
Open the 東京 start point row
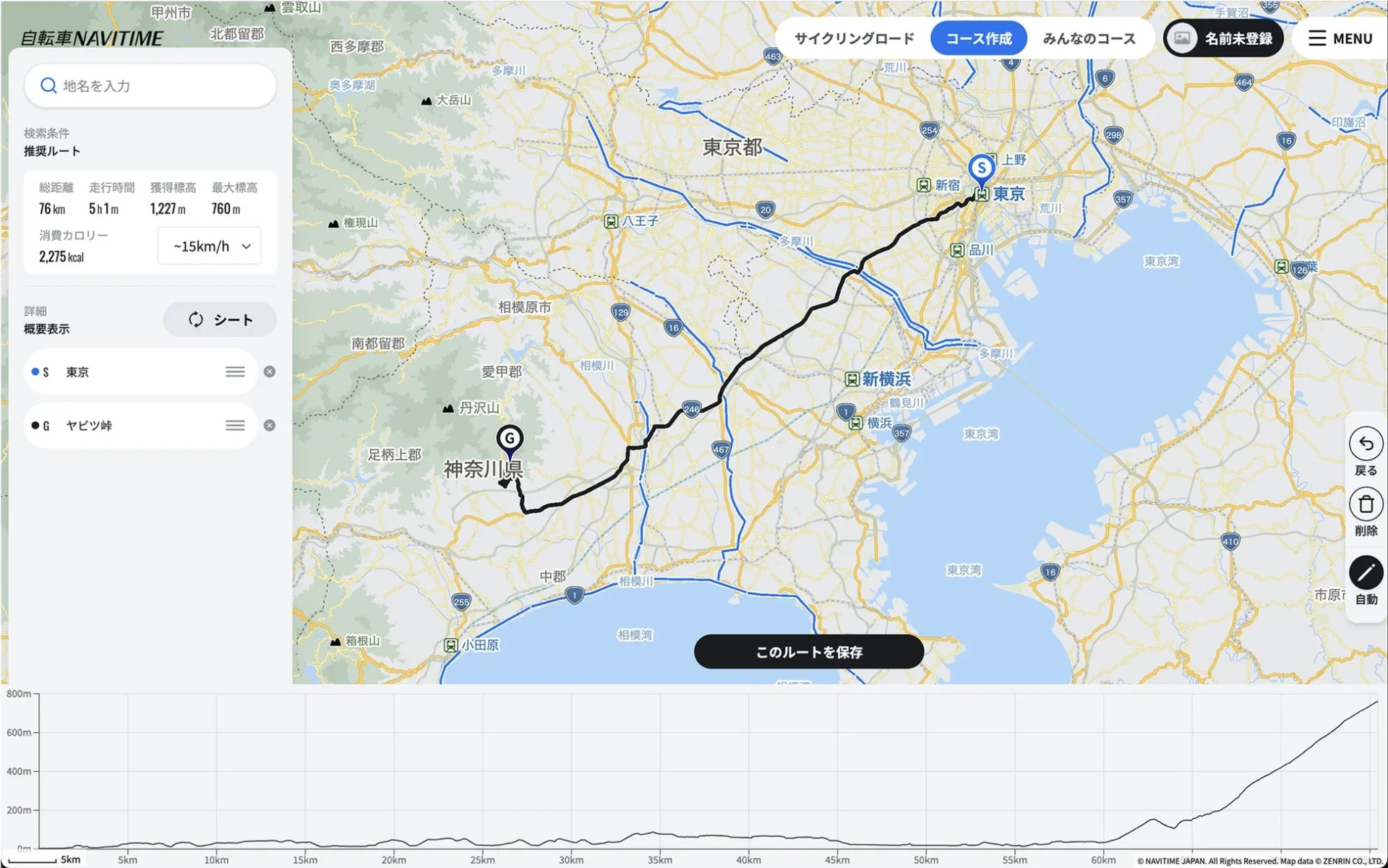(x=130, y=372)
